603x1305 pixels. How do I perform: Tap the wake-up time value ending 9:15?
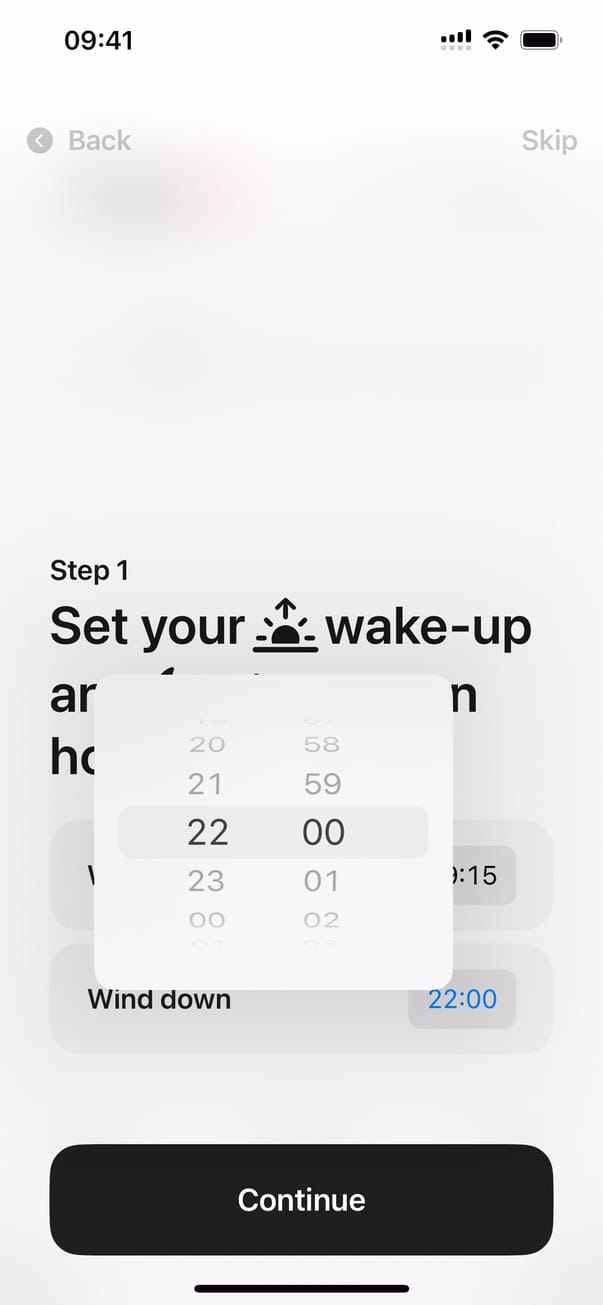point(484,876)
